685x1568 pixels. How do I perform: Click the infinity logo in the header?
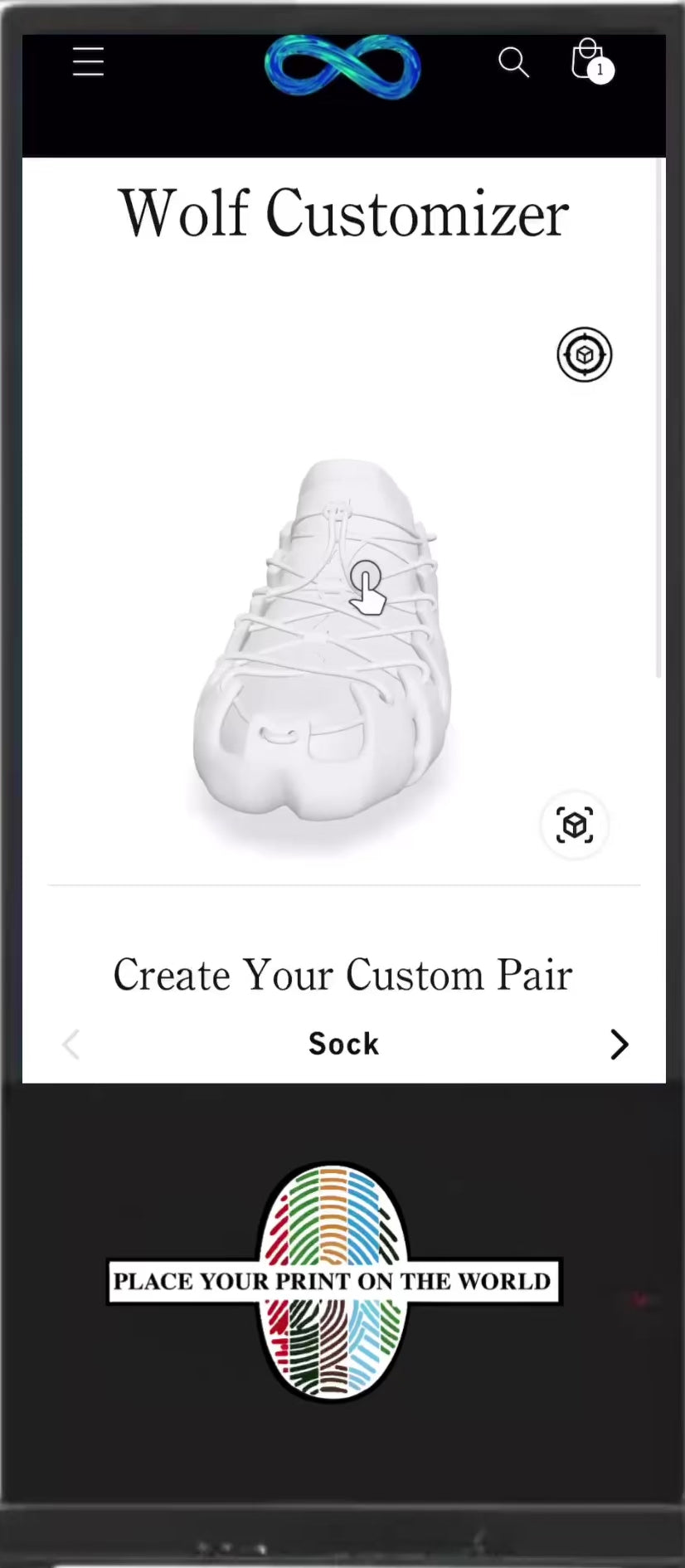342,66
